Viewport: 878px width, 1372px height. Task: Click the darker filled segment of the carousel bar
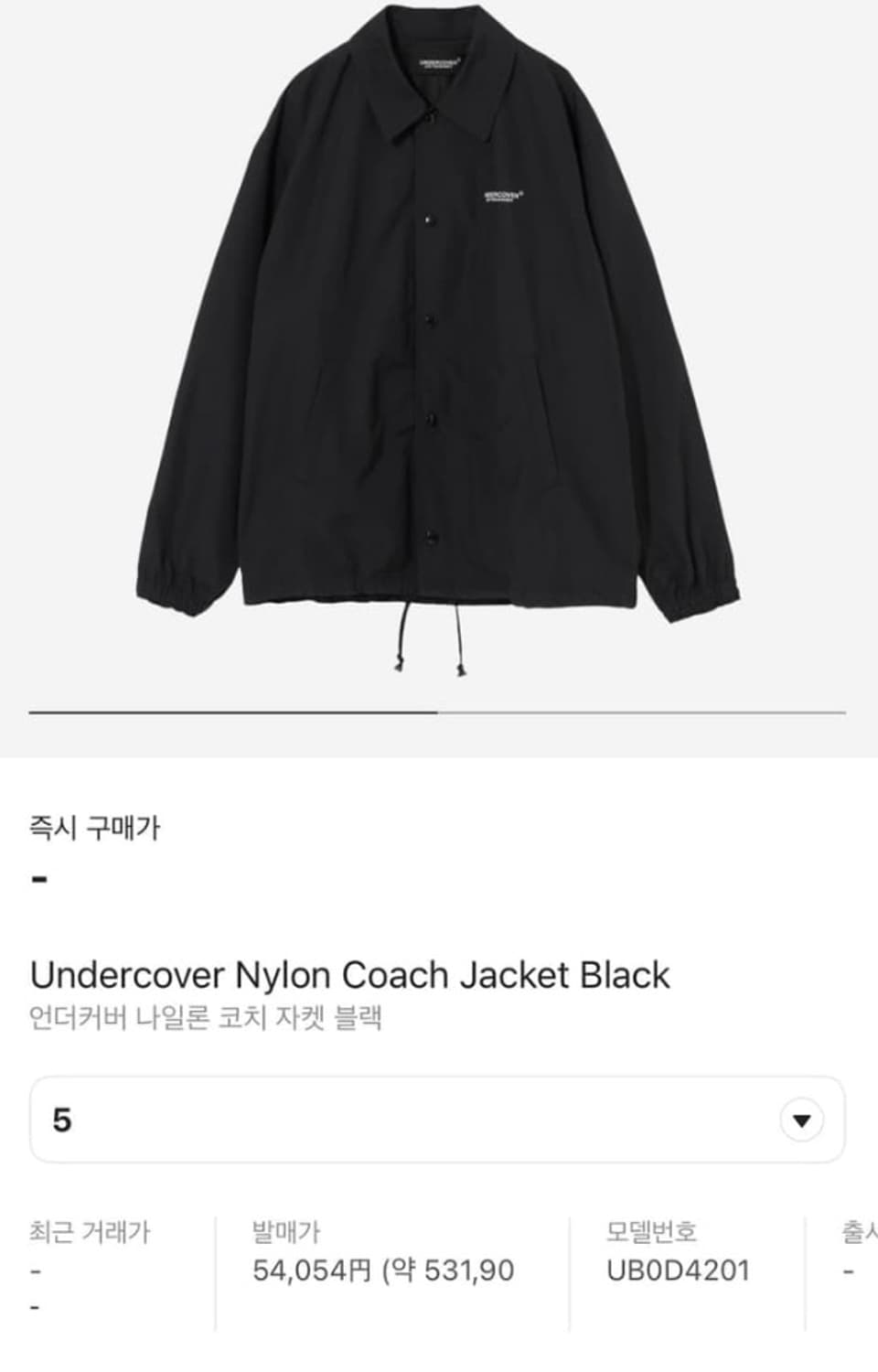[233, 713]
